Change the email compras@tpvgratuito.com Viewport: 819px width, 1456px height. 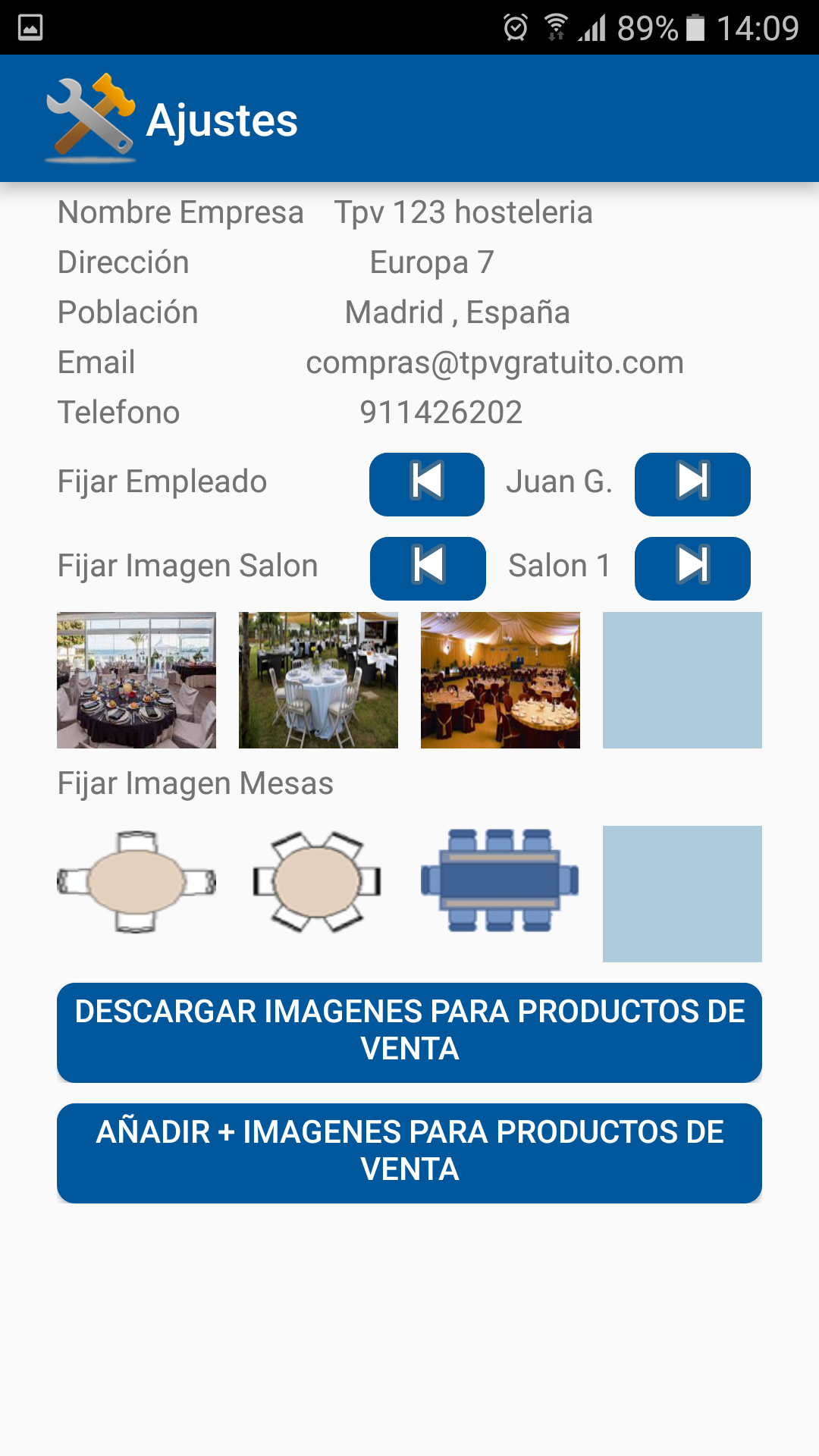pyautogui.click(x=494, y=362)
